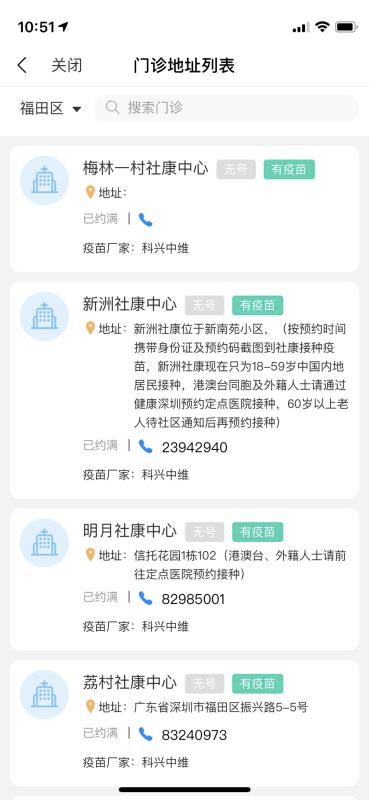Tap 关闭 to close the page
Screen dimensions: 369x800
pos(66,65)
